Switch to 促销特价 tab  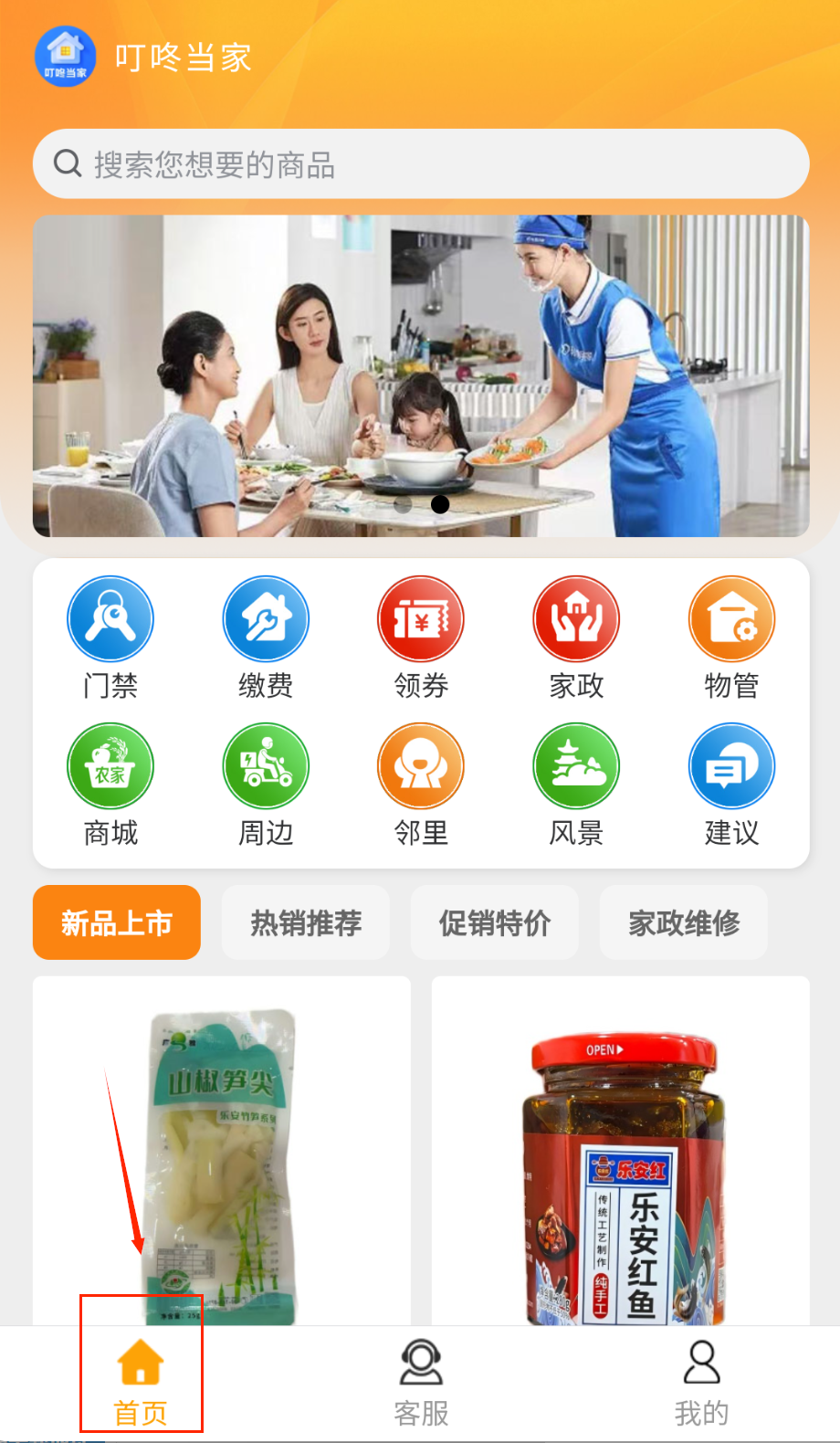pos(495,922)
